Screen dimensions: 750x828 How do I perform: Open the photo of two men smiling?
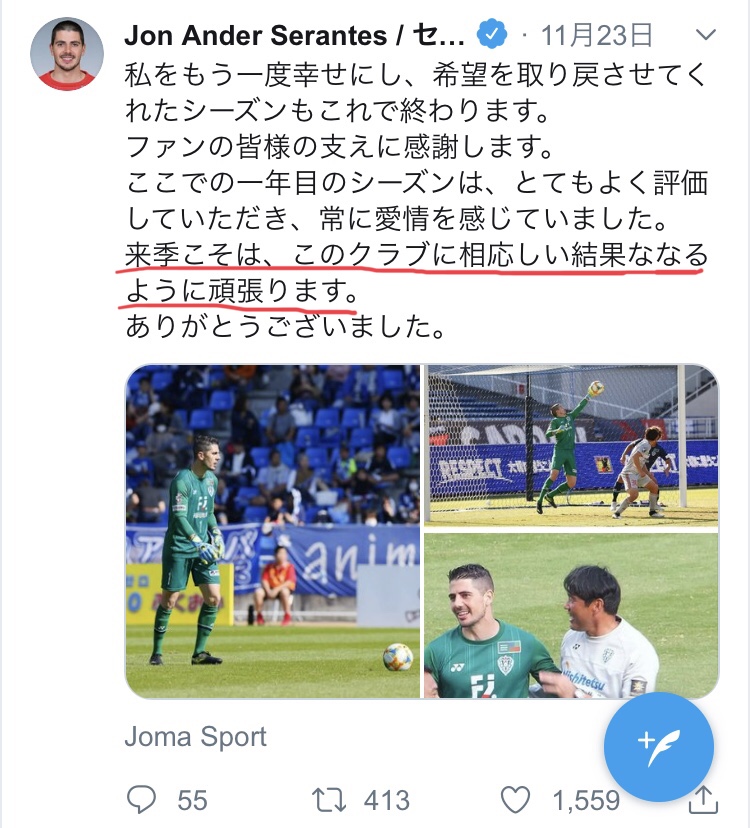pos(571,615)
